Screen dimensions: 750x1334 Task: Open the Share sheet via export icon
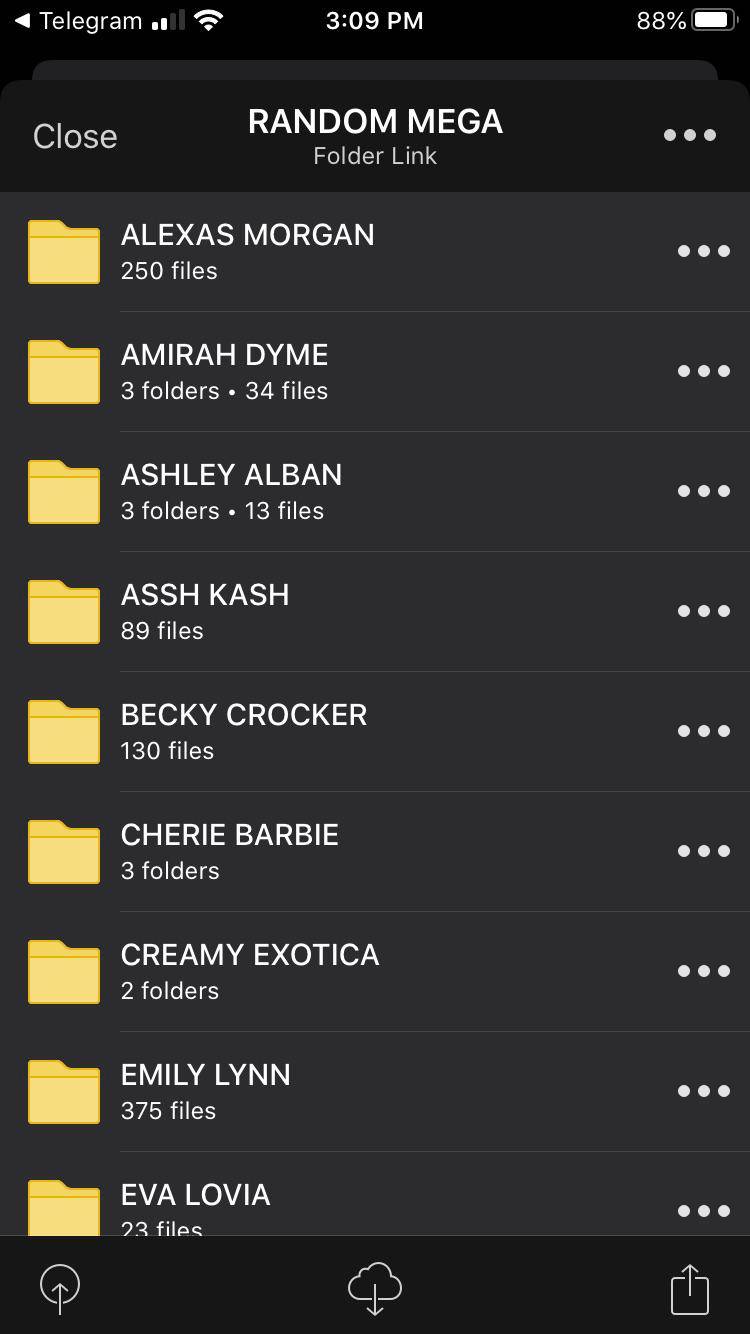click(x=688, y=1288)
